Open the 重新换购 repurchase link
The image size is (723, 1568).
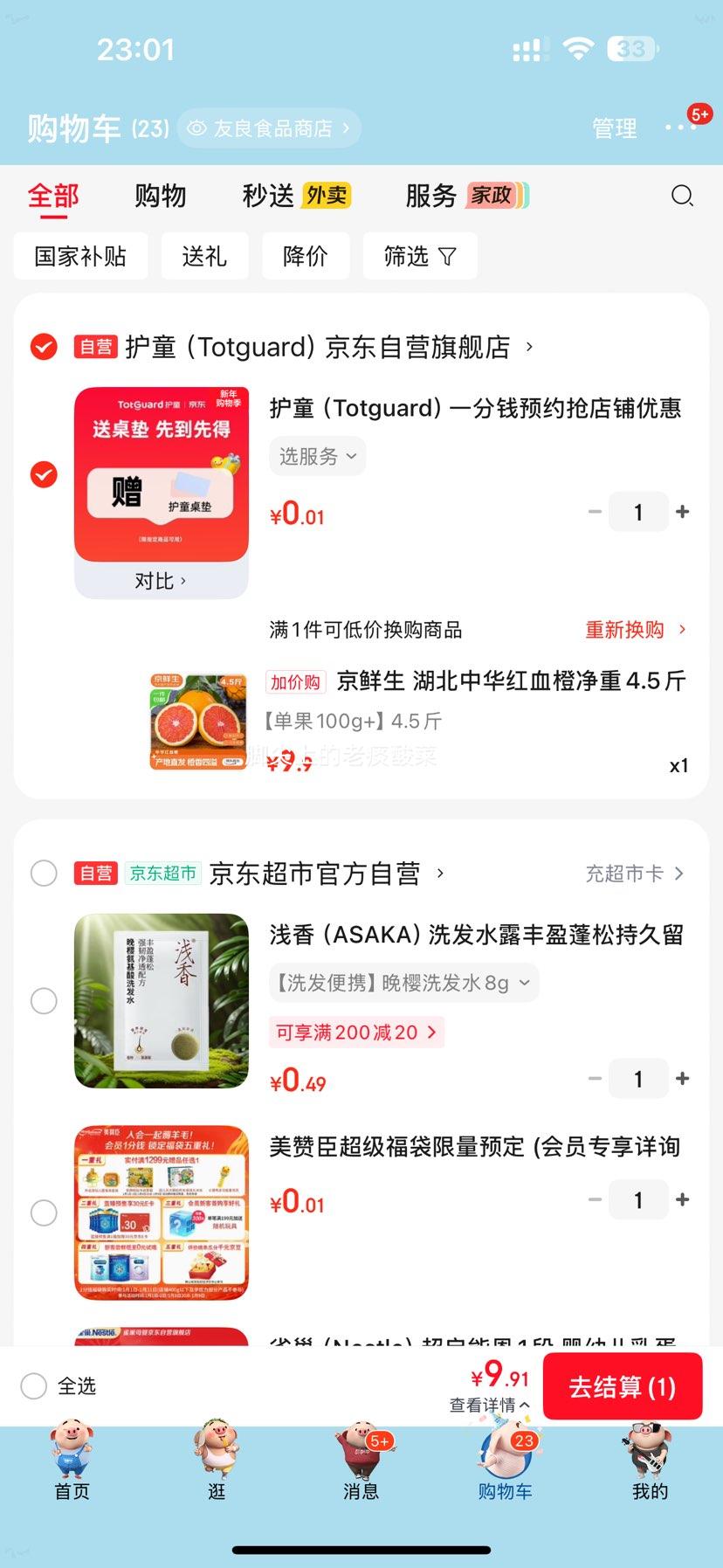tap(623, 630)
